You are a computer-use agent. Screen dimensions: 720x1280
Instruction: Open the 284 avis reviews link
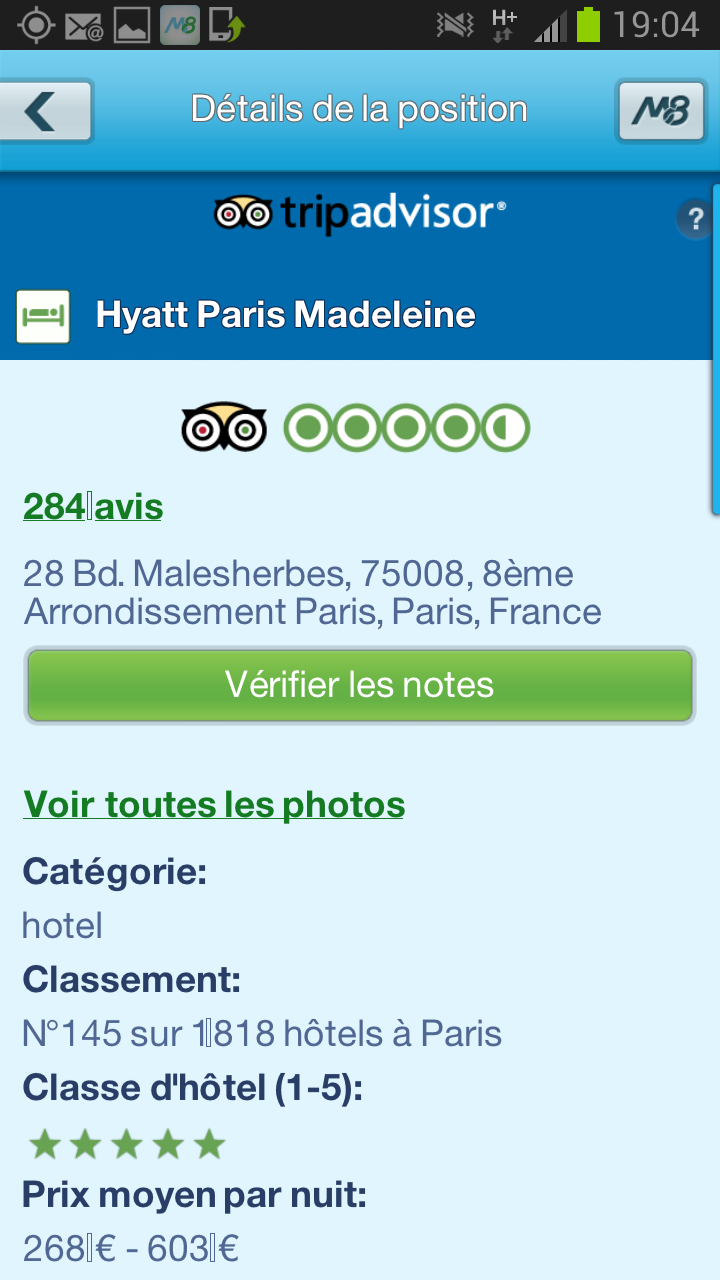pos(93,507)
